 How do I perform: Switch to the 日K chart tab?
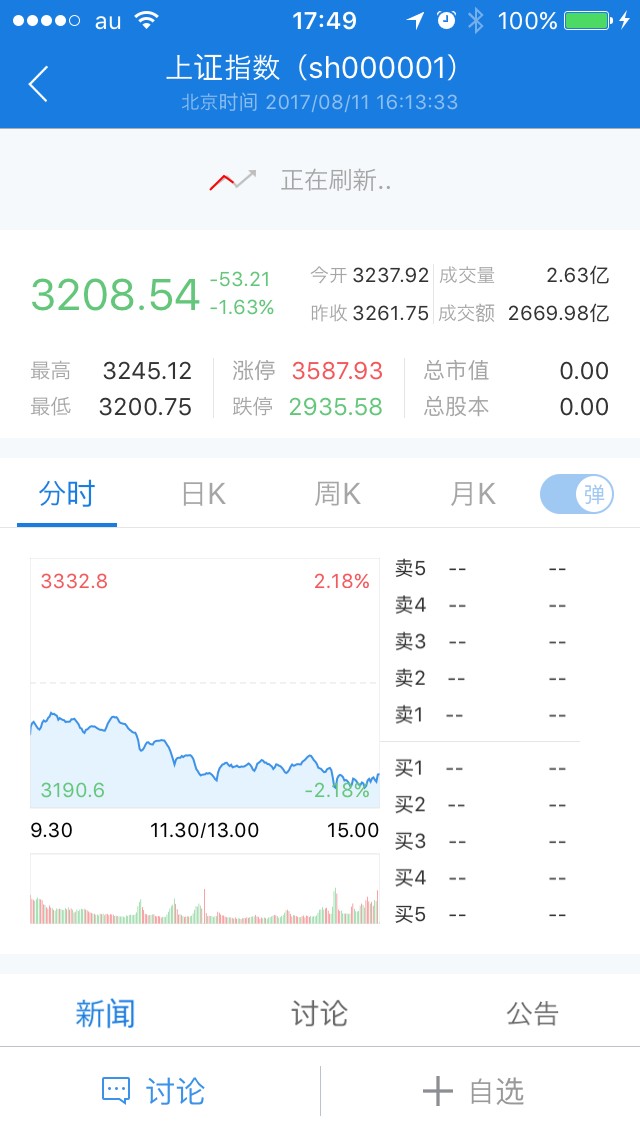point(203,494)
